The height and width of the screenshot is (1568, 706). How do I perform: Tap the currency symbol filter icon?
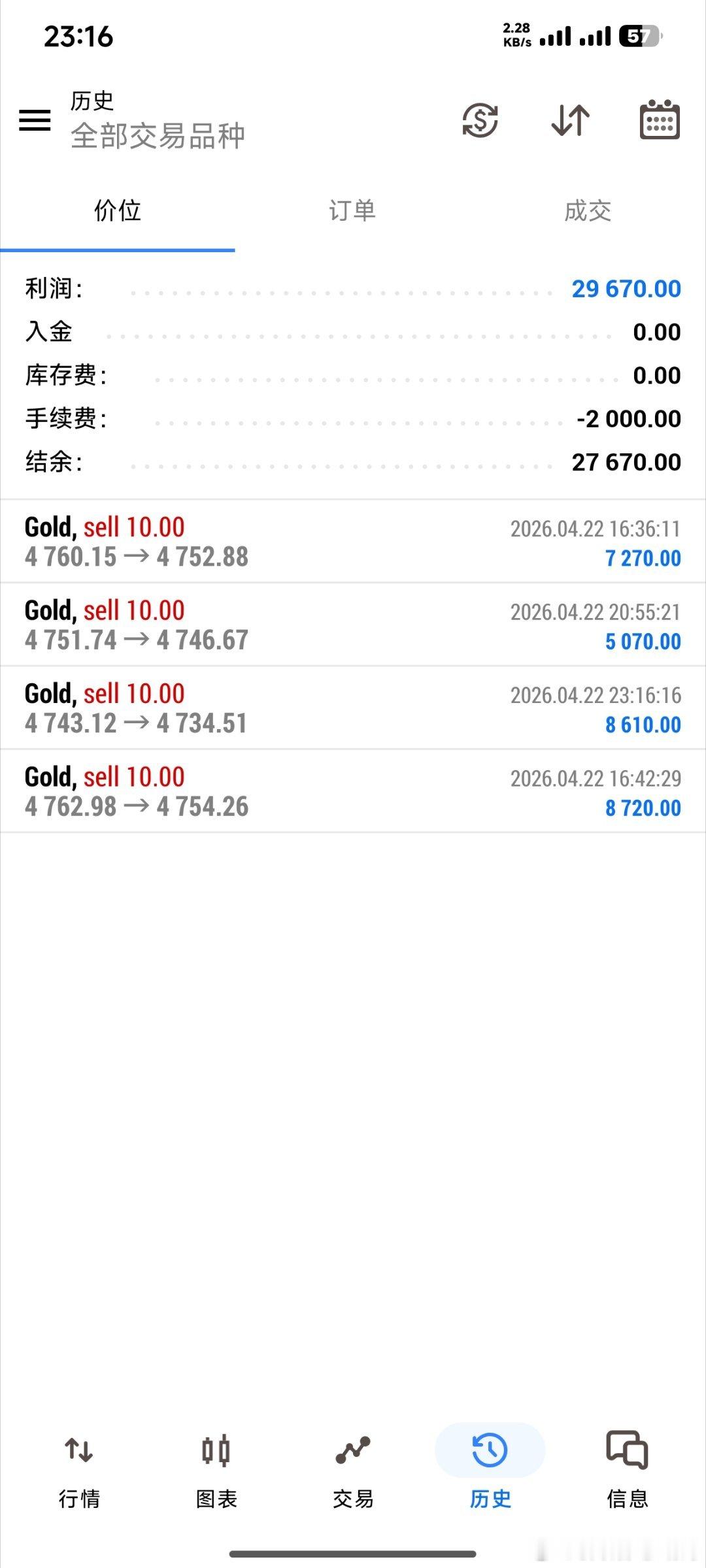click(480, 120)
